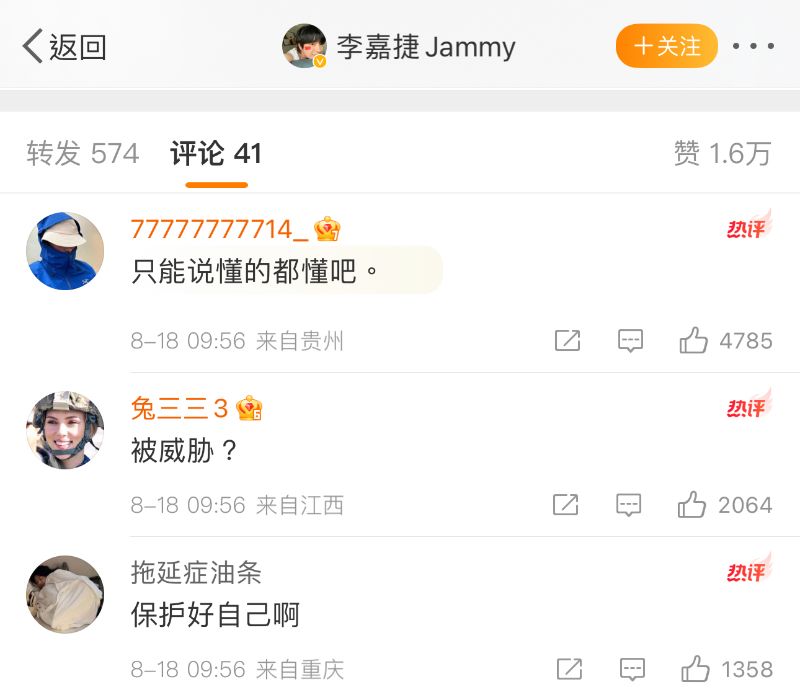This screenshot has width=800, height=700.
Task: Like the comment with 1358 likes
Action: 695,669
